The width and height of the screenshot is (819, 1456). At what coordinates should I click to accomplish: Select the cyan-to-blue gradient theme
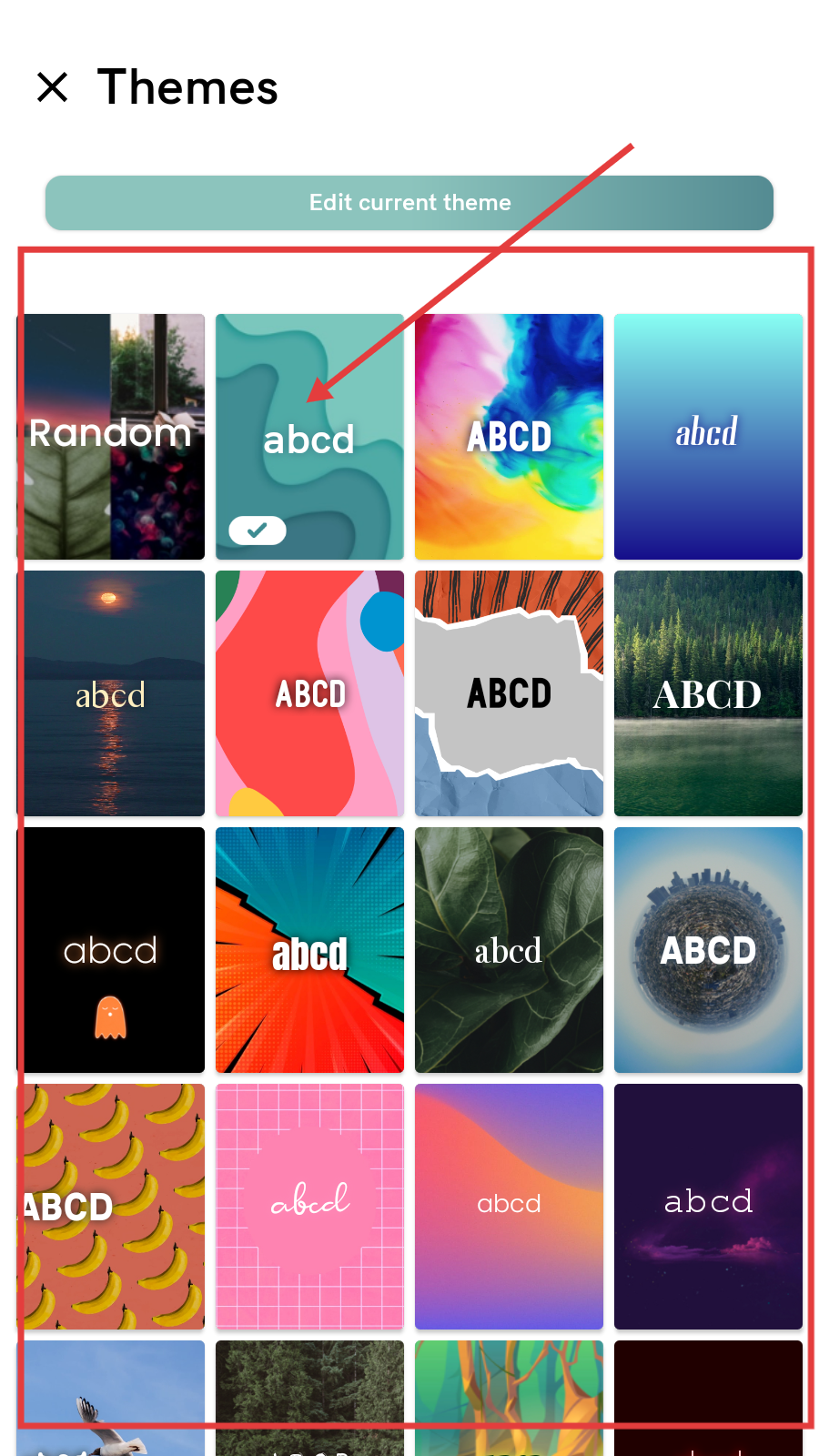[708, 437]
